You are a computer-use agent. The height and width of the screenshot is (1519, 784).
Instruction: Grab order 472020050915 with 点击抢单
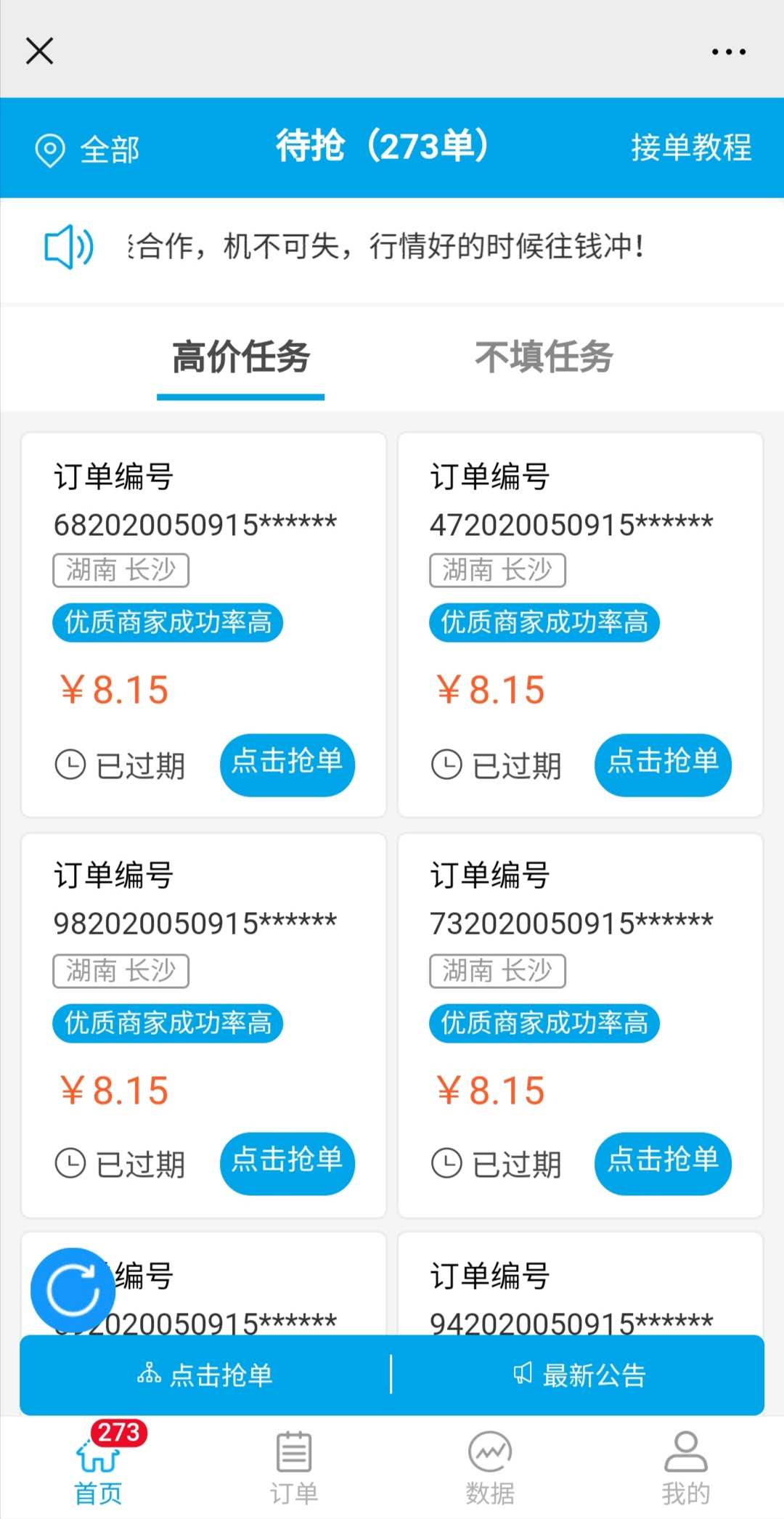pos(663,764)
